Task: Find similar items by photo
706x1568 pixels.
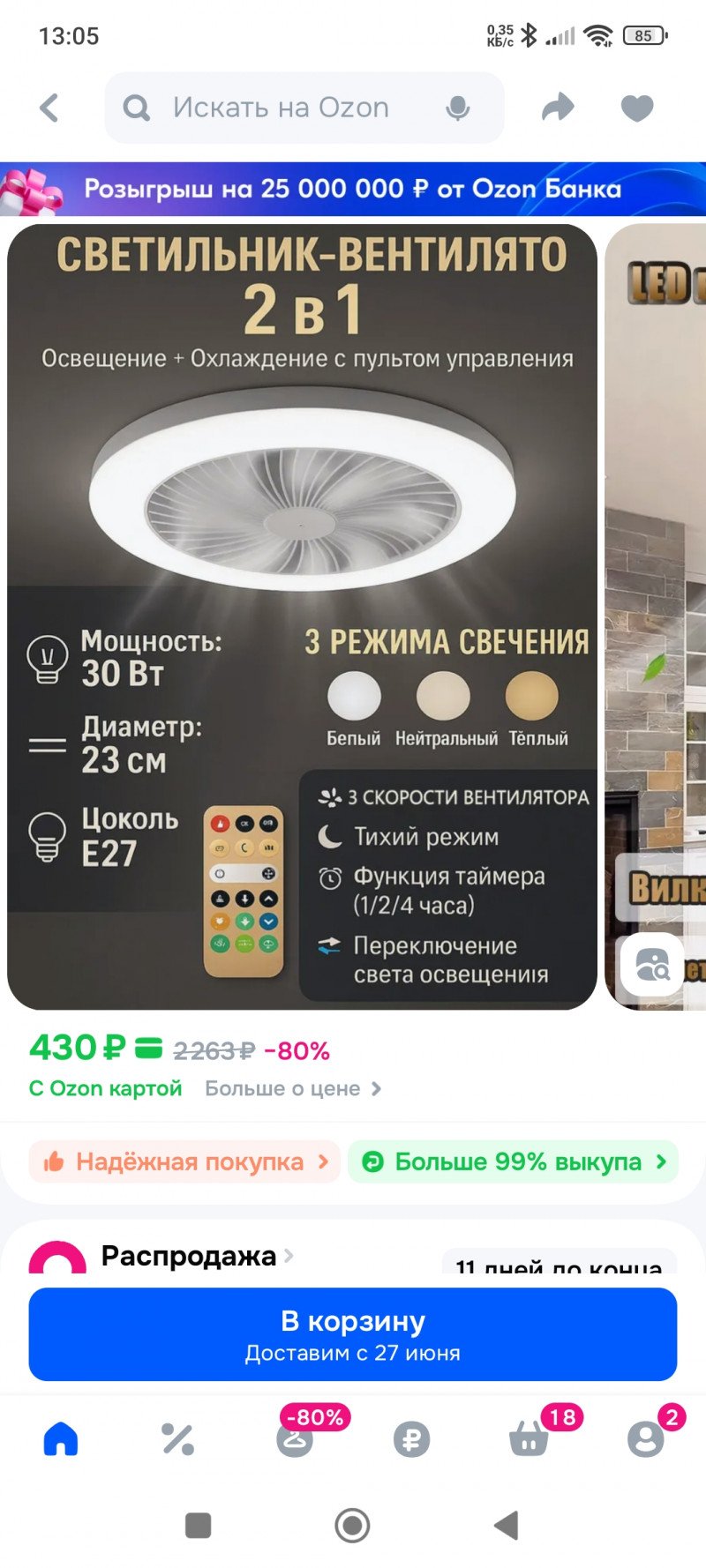Action: (652, 964)
